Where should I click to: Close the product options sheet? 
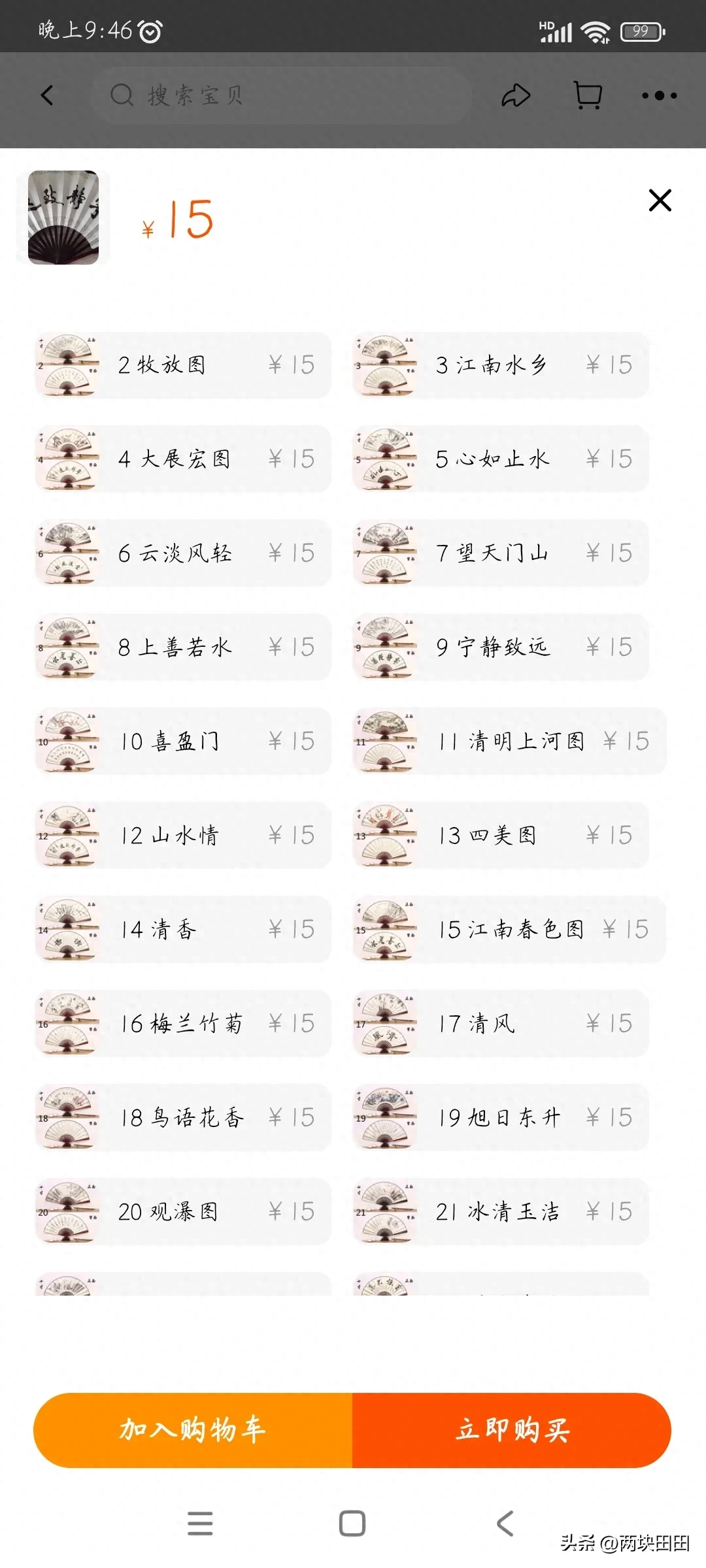tap(660, 200)
